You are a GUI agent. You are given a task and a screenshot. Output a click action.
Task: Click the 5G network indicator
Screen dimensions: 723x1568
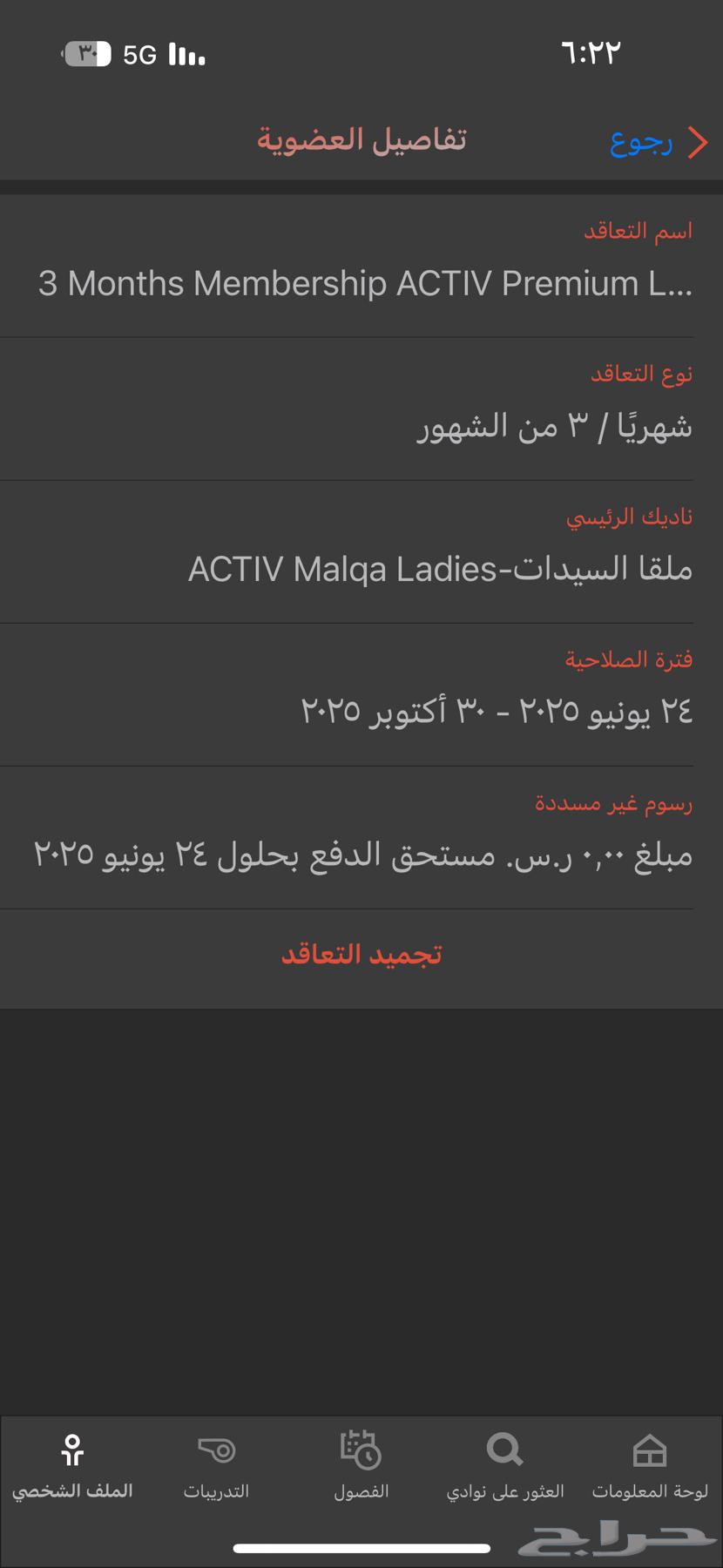click(142, 54)
